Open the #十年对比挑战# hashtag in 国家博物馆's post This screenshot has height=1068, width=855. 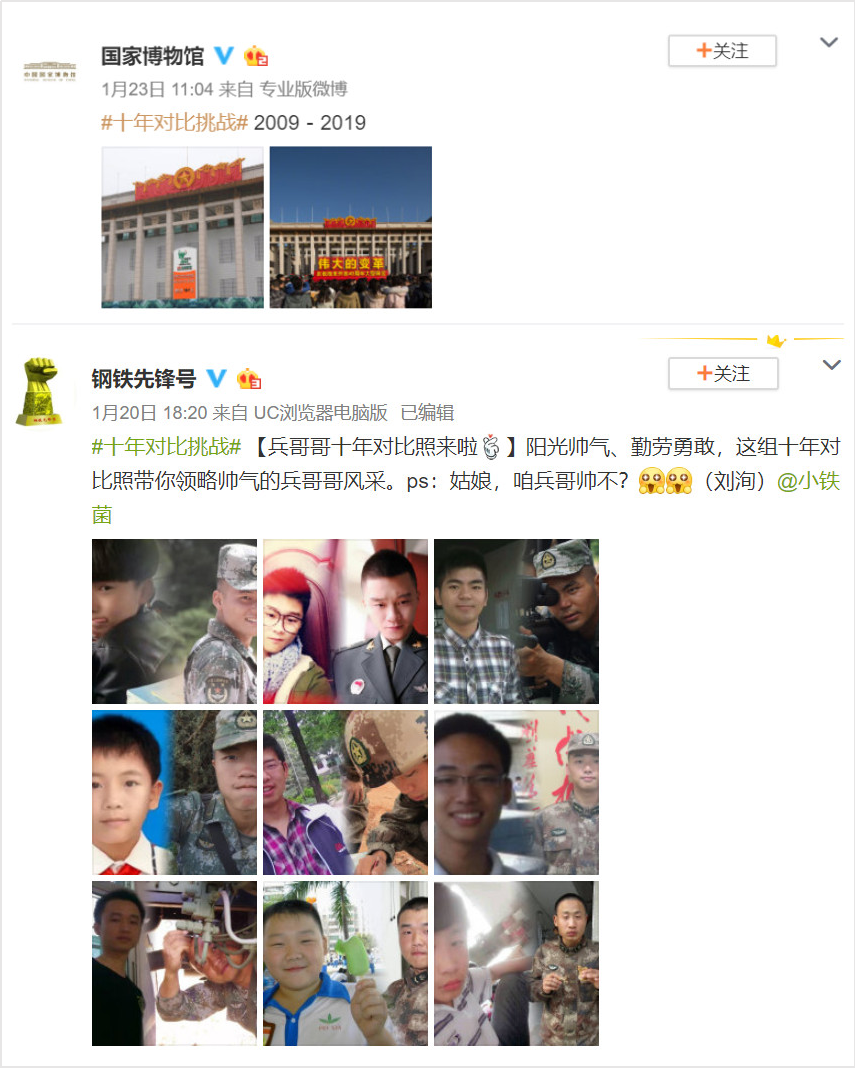coord(174,123)
